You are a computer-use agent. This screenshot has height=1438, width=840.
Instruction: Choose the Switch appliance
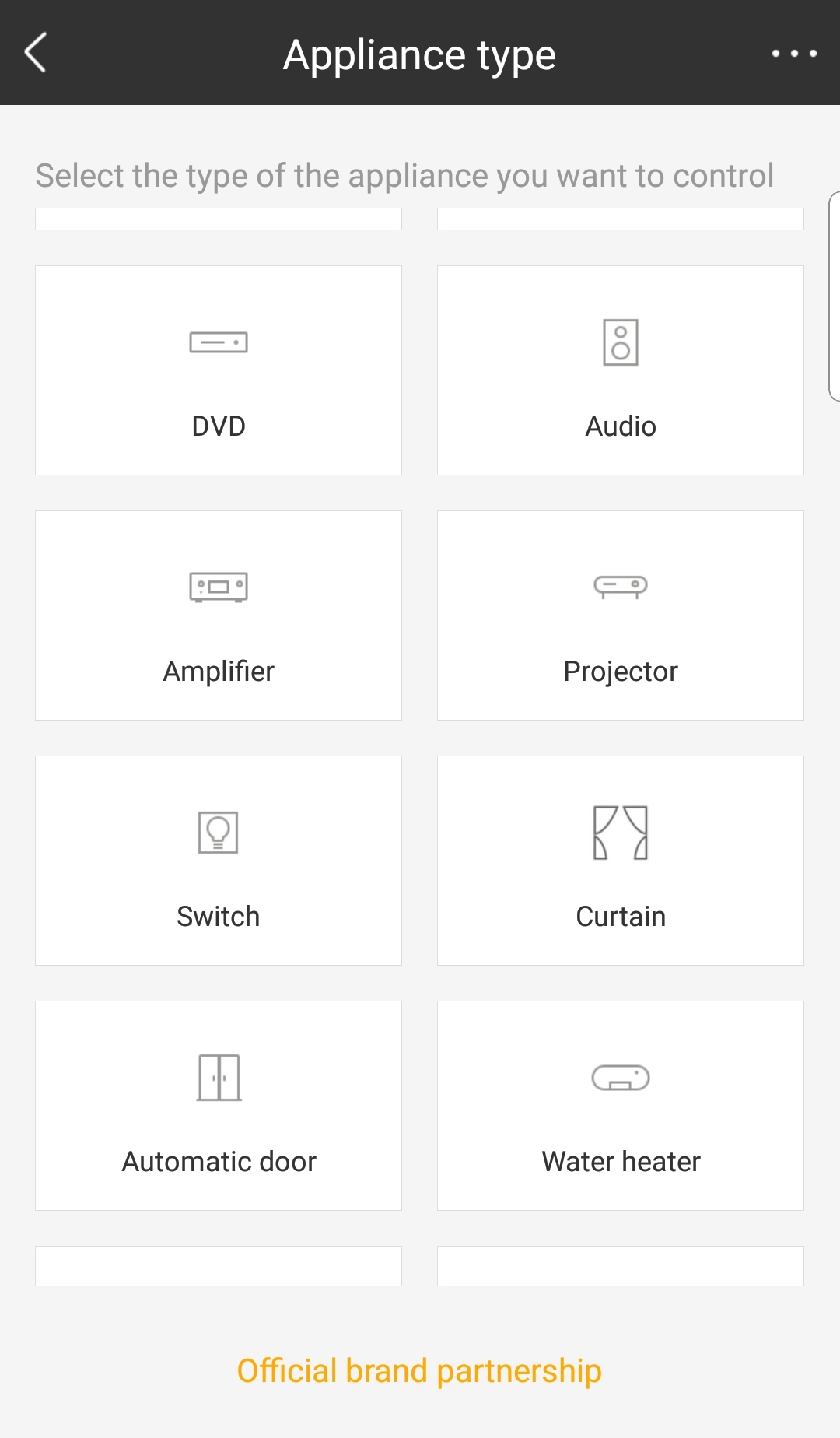(219, 861)
